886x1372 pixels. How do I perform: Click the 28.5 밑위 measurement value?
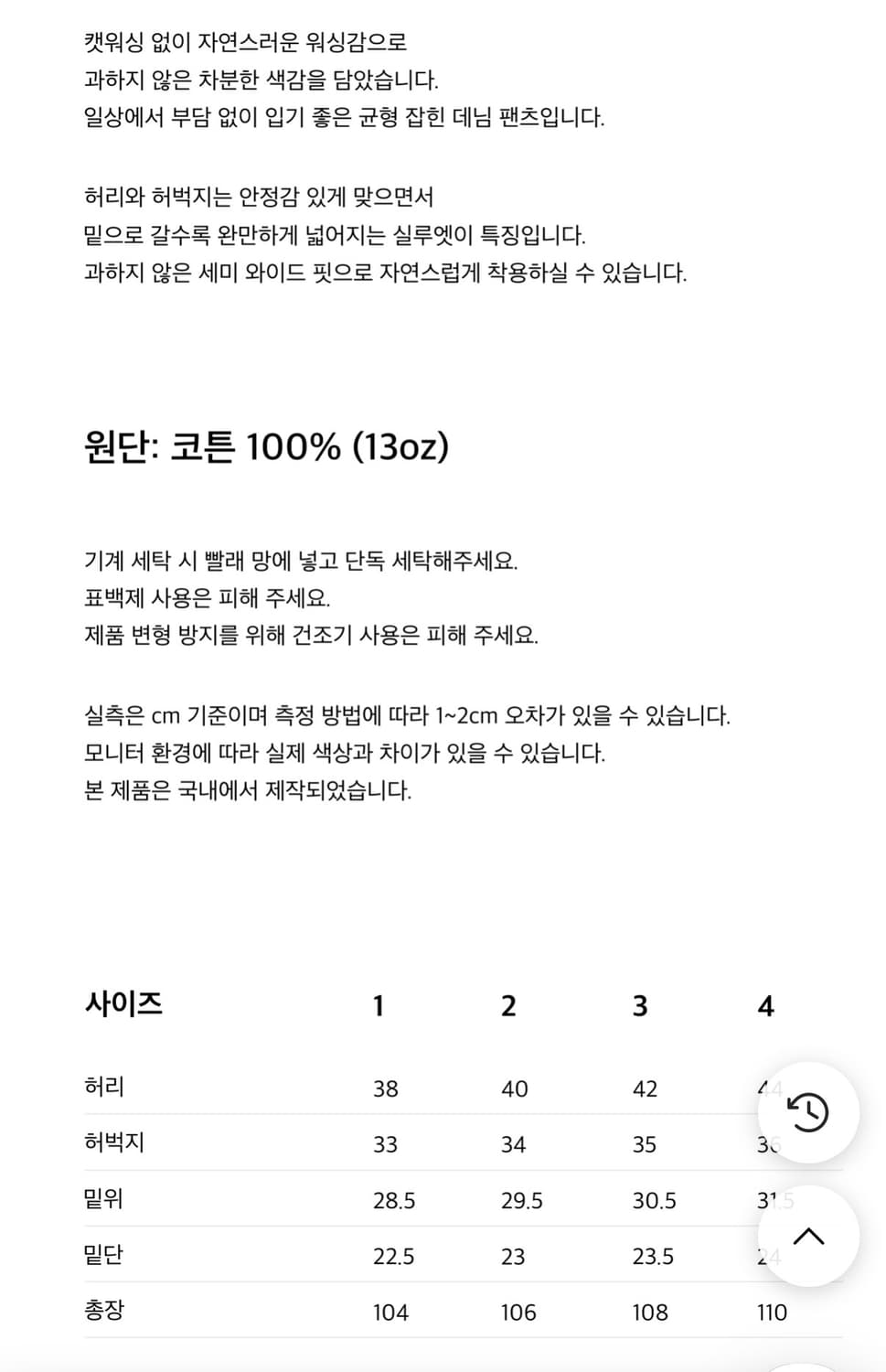[x=394, y=1200]
